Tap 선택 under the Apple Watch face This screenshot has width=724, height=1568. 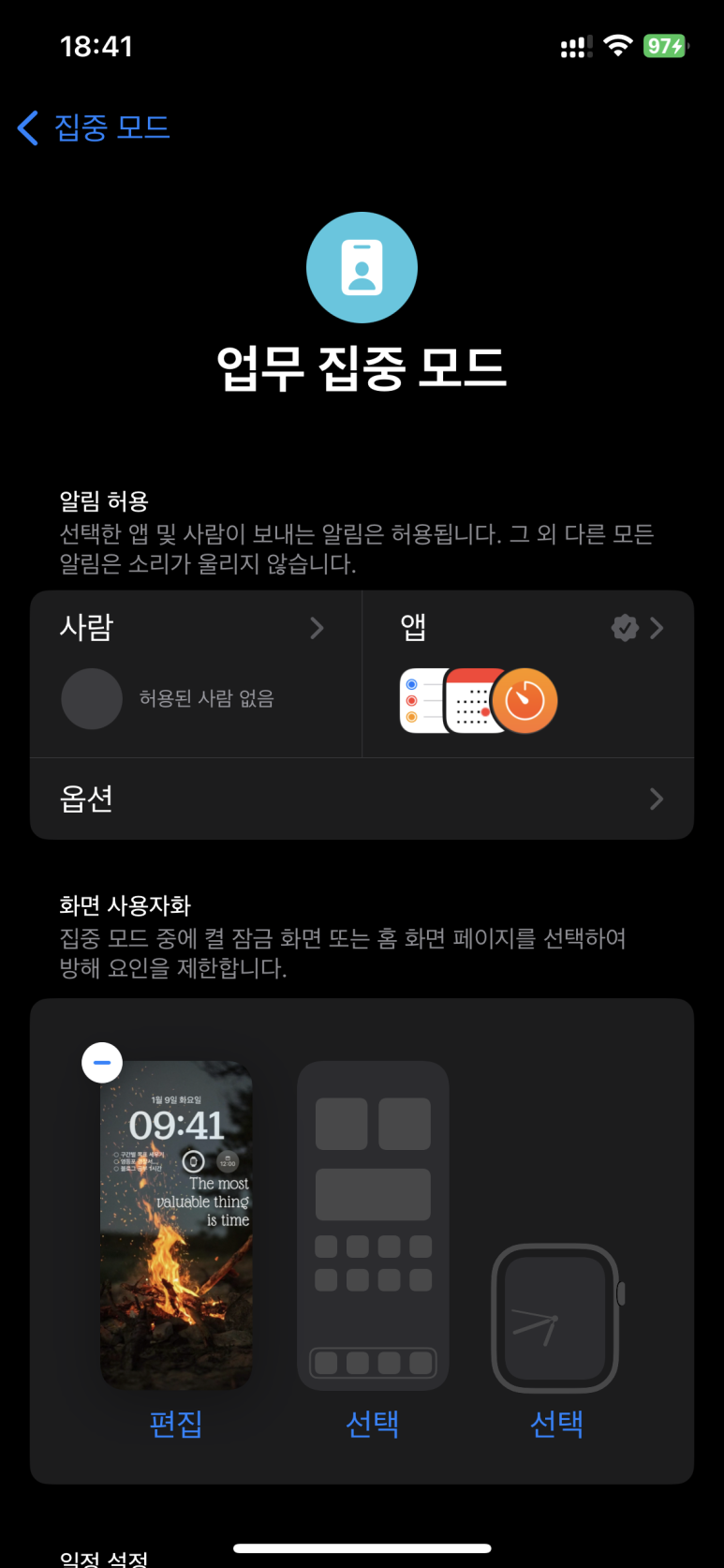[x=557, y=1424]
